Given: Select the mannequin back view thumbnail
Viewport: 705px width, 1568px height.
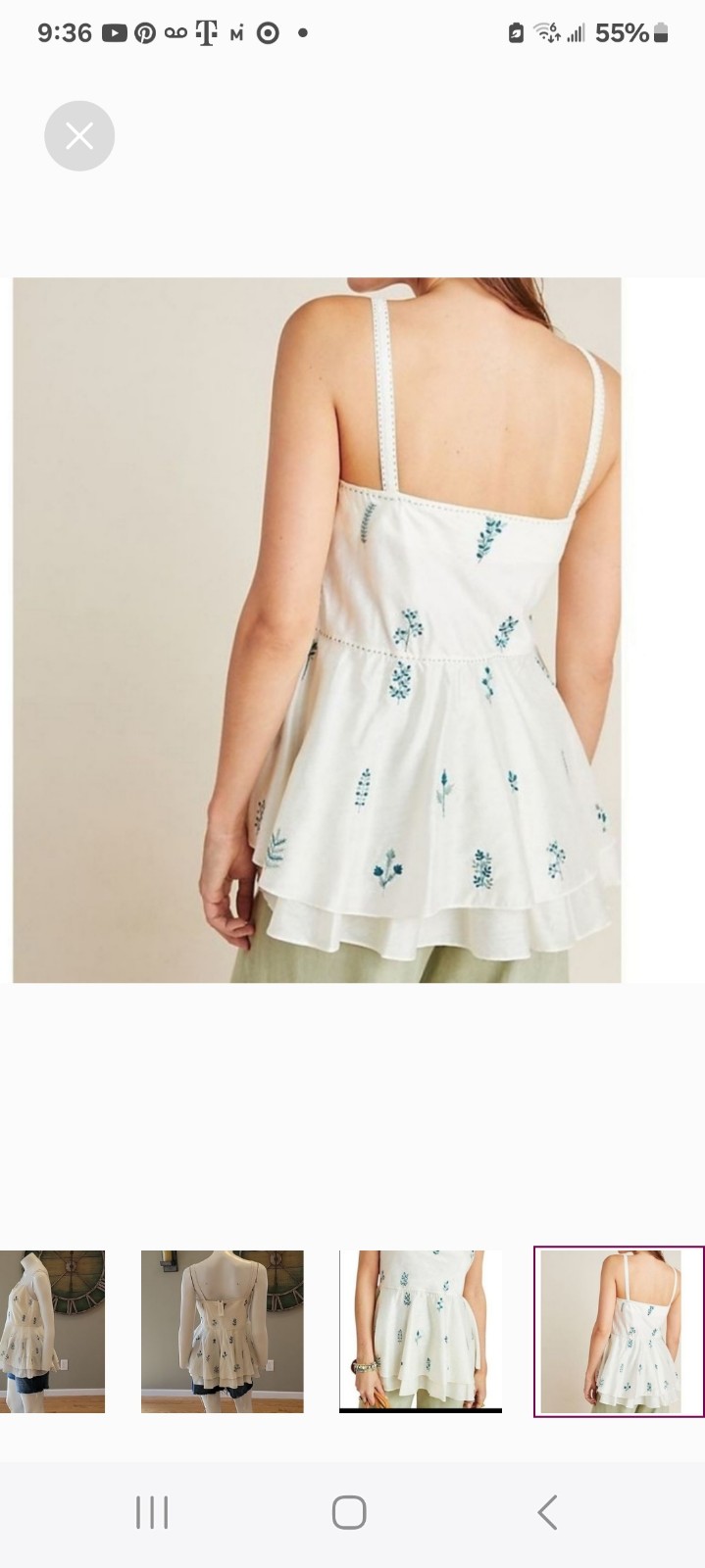Looking at the screenshot, I should coord(223,1331).
